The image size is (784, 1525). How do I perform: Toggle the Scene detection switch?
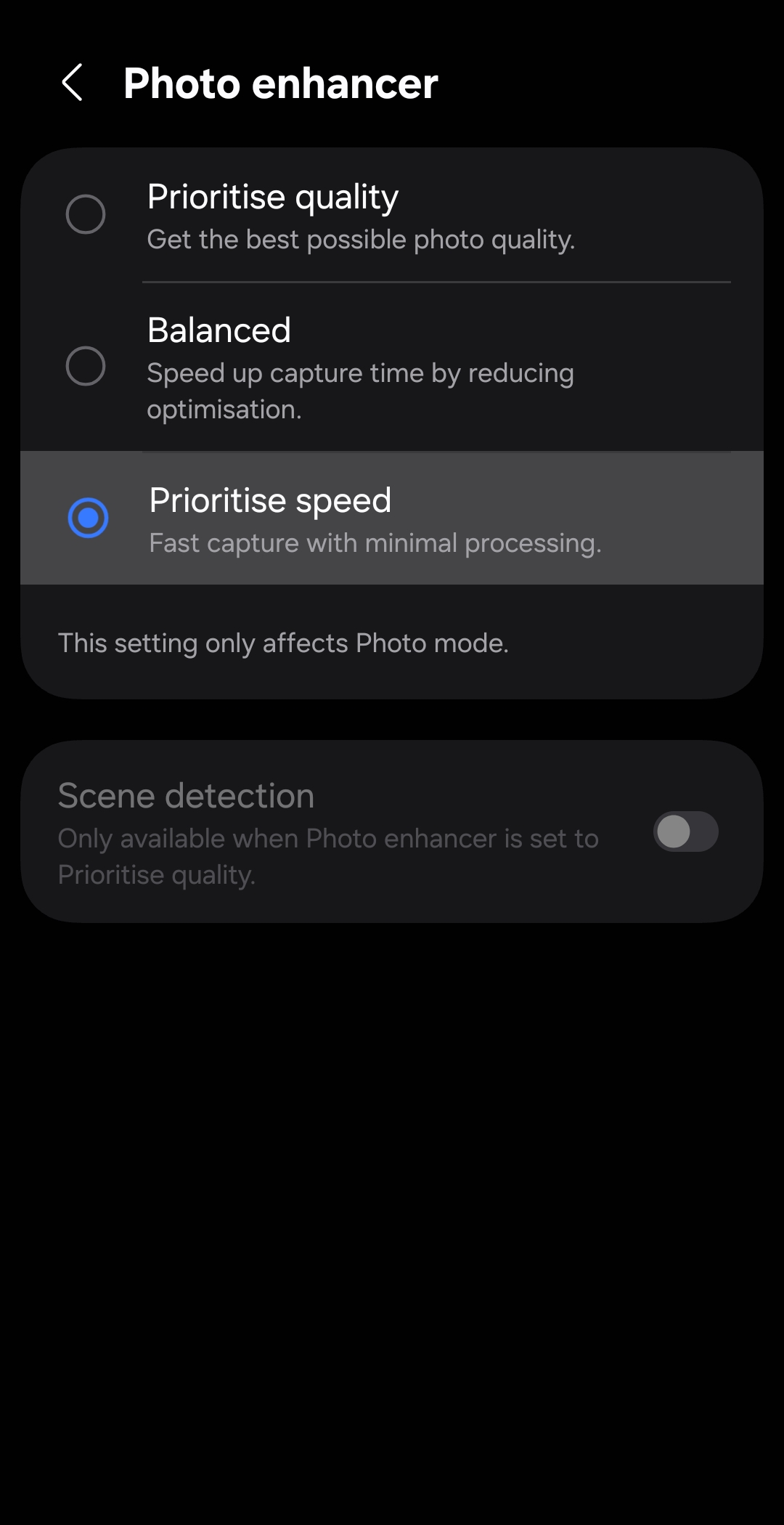(685, 831)
